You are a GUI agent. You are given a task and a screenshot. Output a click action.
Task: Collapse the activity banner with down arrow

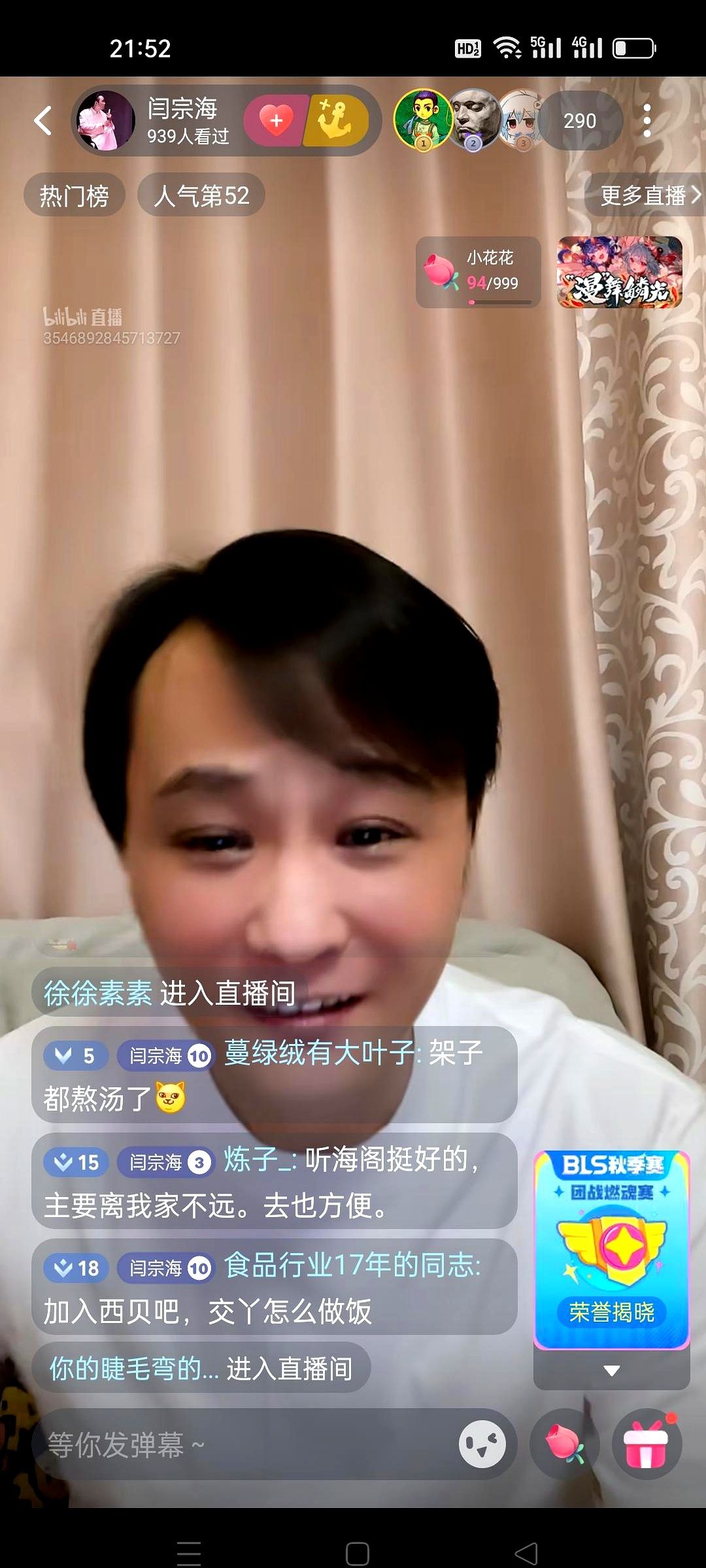pyautogui.click(x=611, y=1370)
